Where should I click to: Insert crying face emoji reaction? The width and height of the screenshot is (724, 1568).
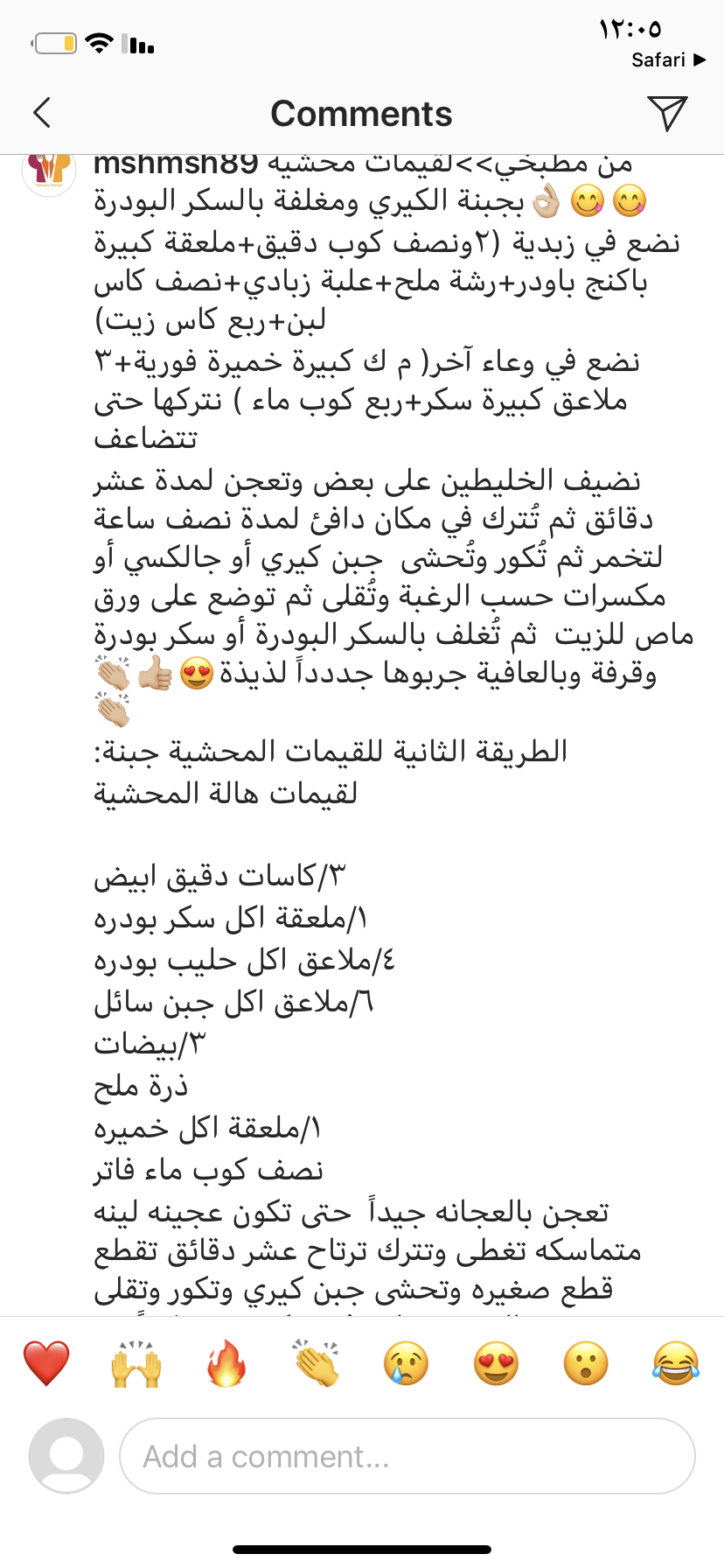(x=407, y=1363)
